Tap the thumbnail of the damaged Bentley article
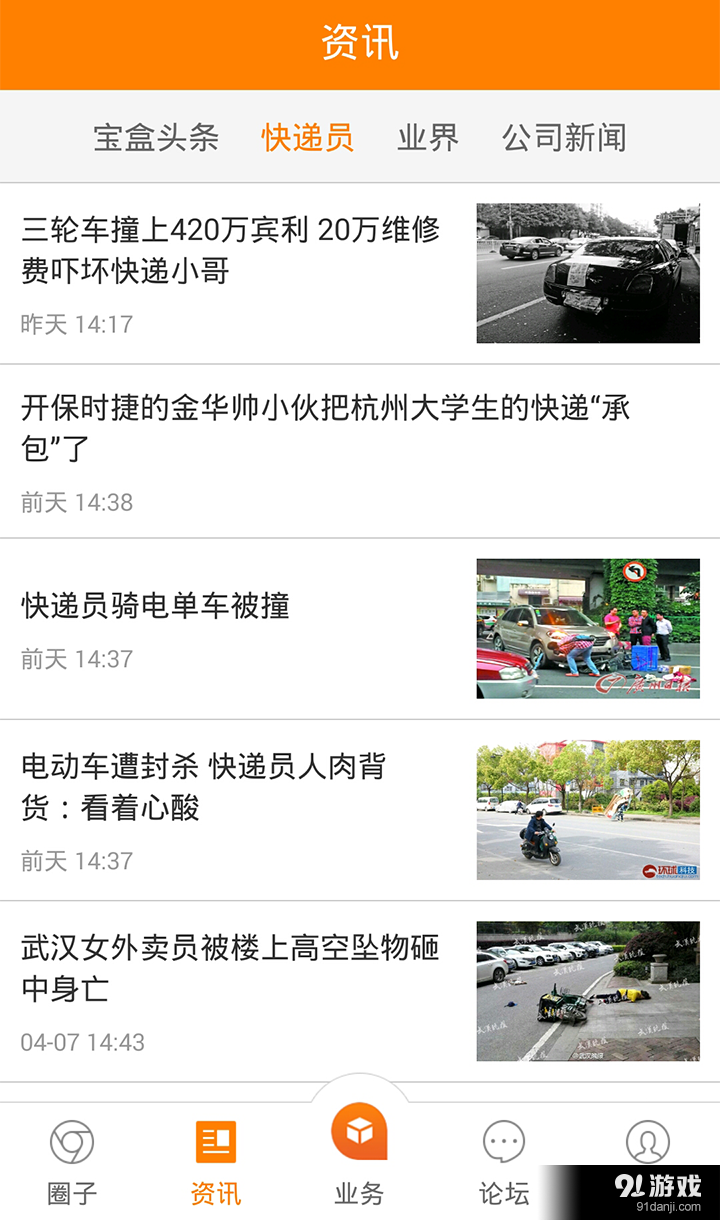720x1220 pixels. pyautogui.click(x=588, y=272)
